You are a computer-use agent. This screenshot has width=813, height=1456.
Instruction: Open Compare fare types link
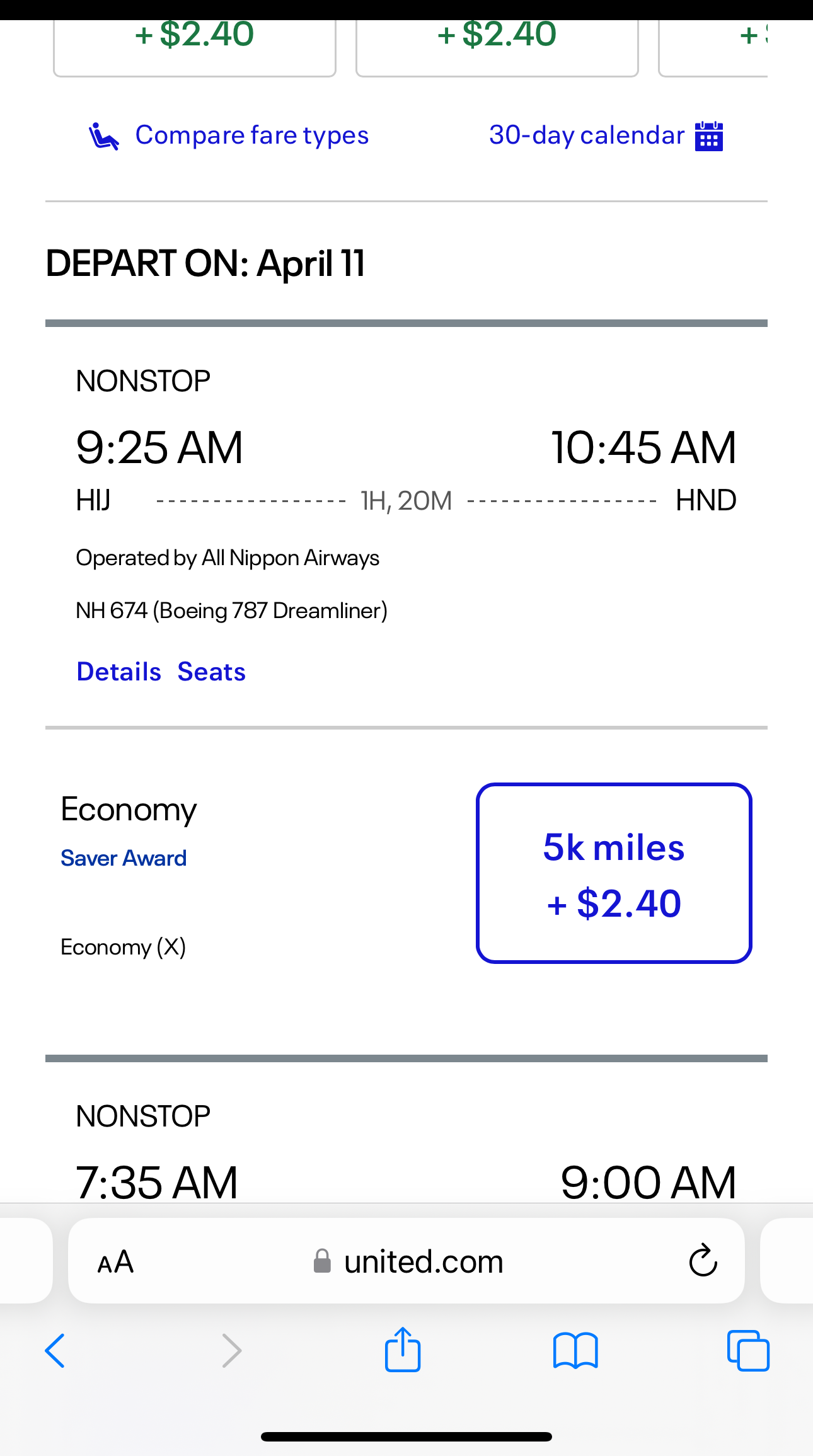pos(228,135)
